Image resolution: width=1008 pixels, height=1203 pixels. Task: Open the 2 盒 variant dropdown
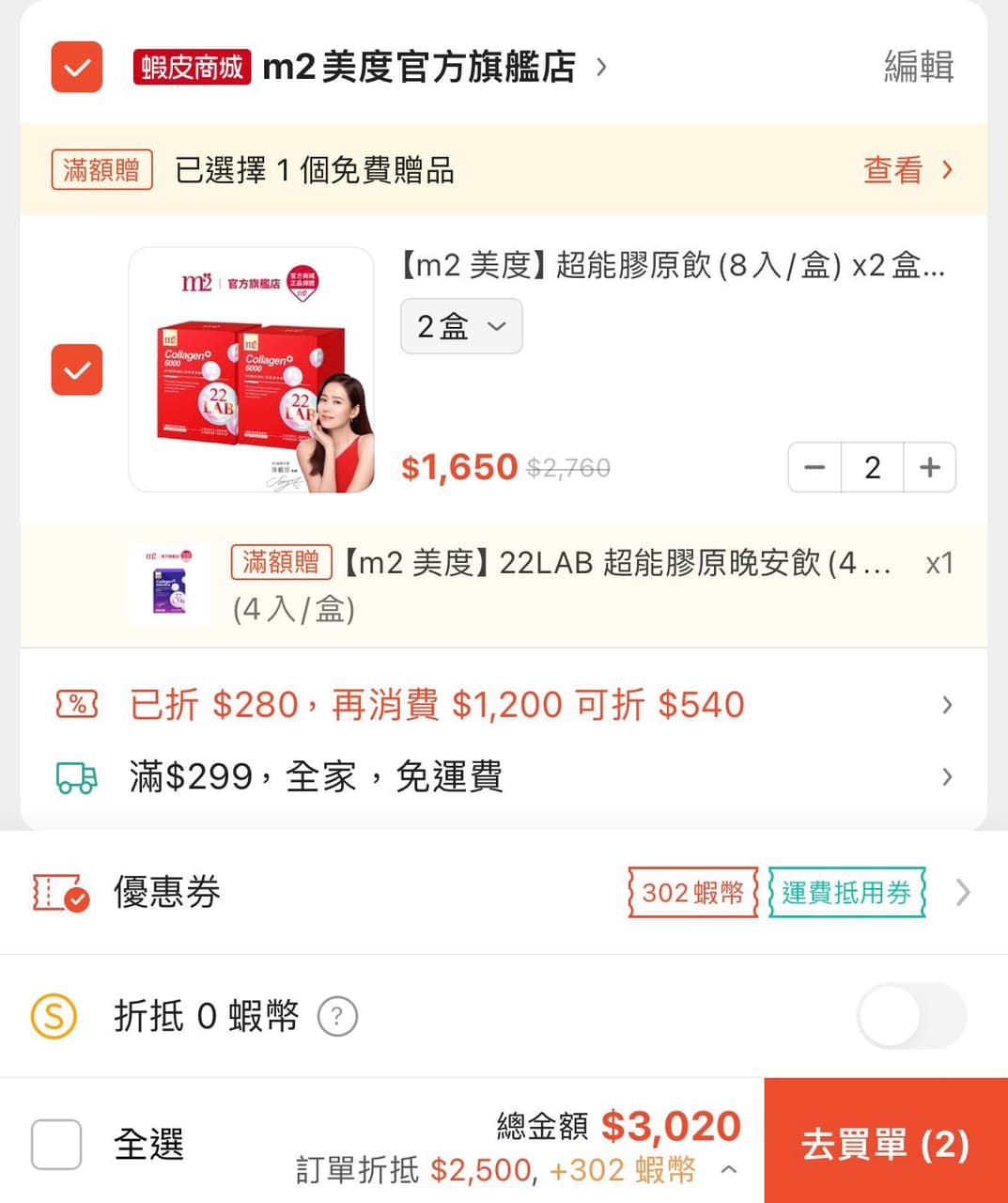coord(460,326)
